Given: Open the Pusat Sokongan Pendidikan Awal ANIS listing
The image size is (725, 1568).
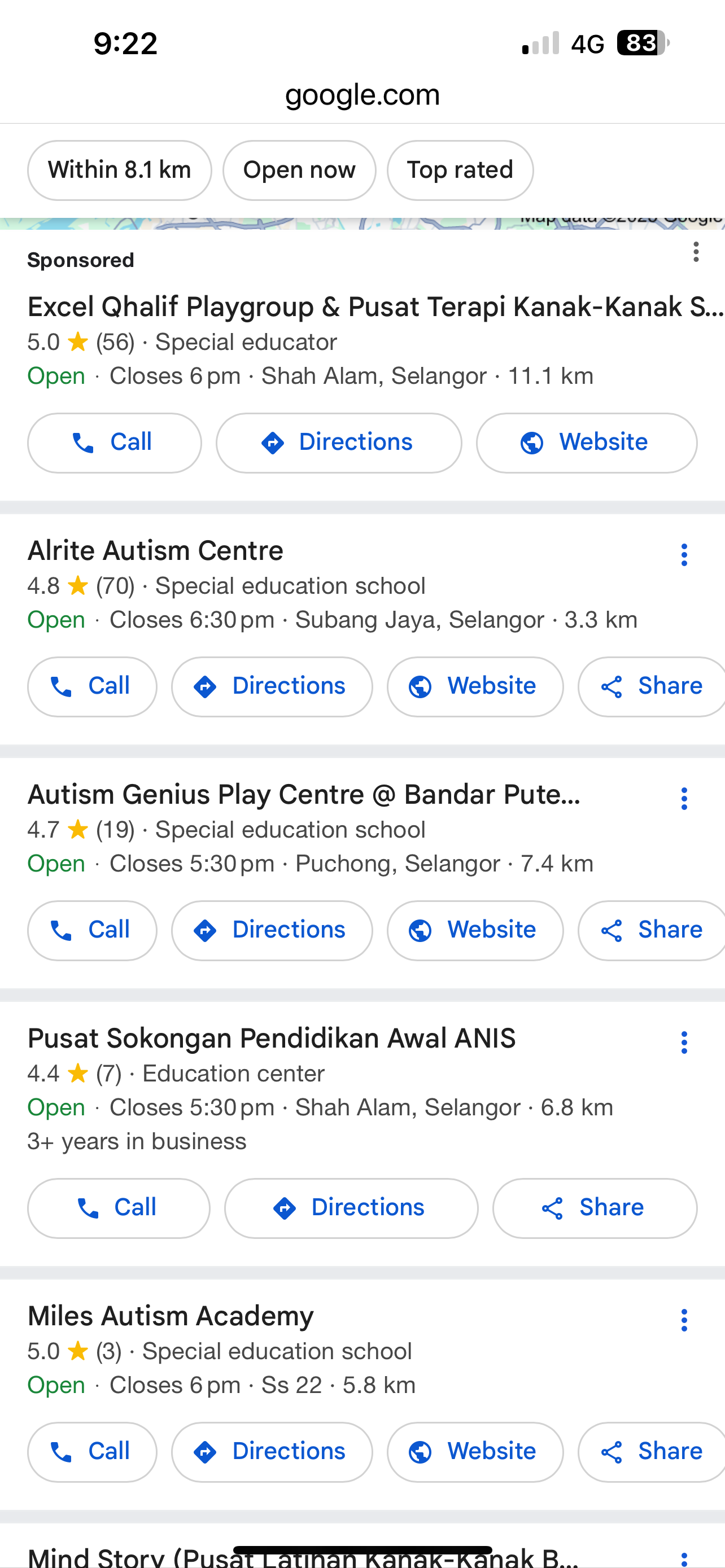Looking at the screenshot, I should click(272, 1039).
